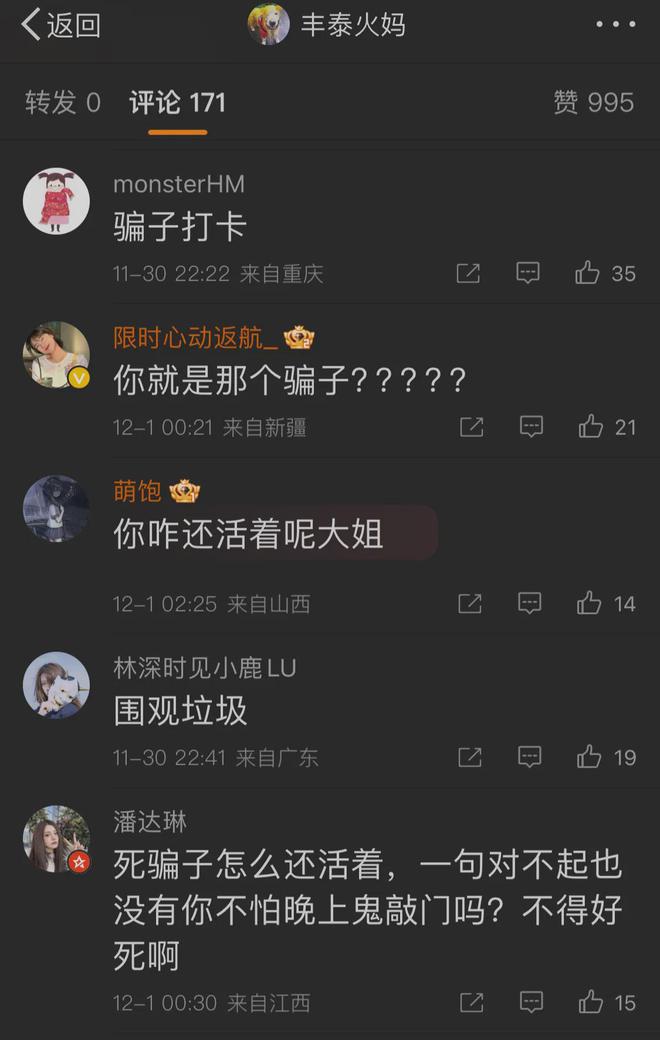
Task: Open 丰泰火妈's profile from the header
Action: [x=327, y=25]
